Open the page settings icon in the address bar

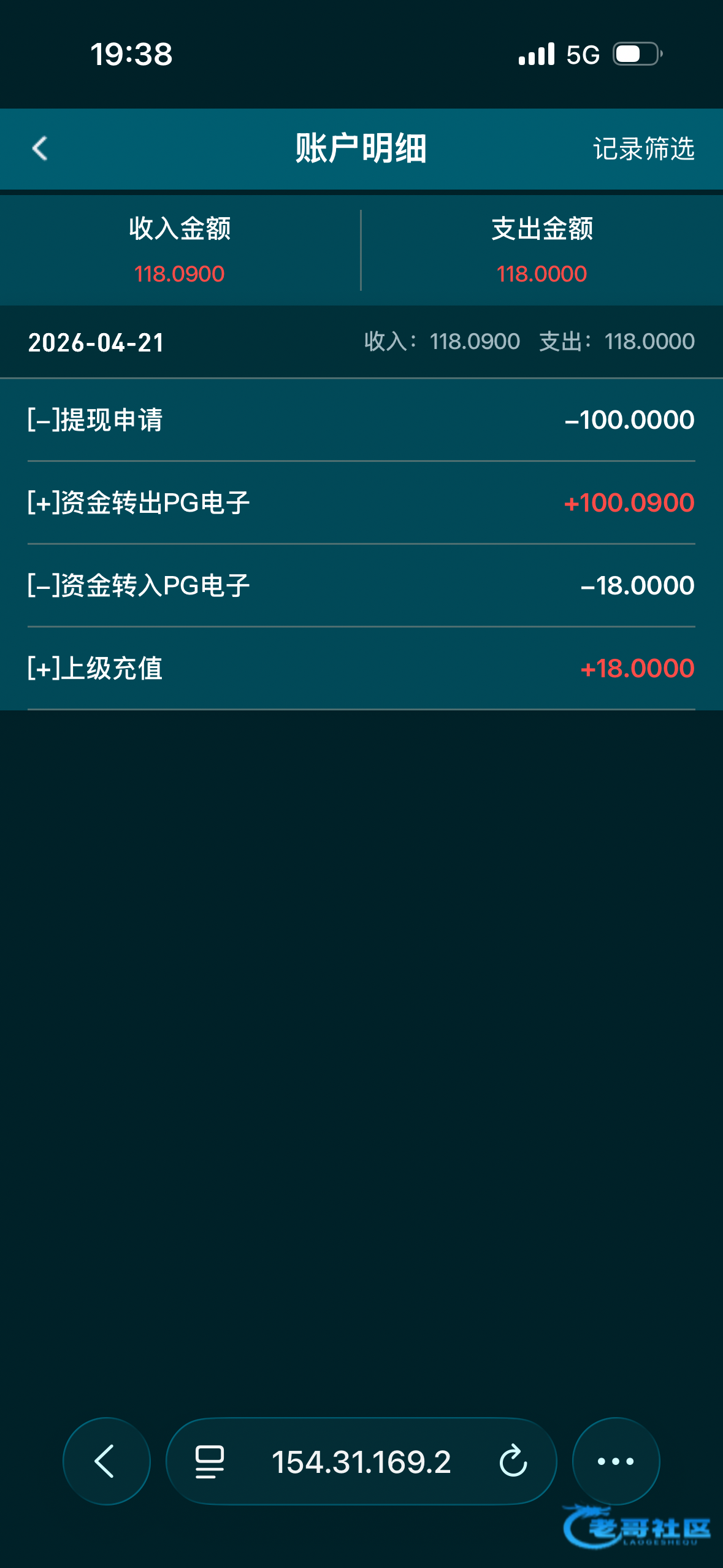(209, 1461)
